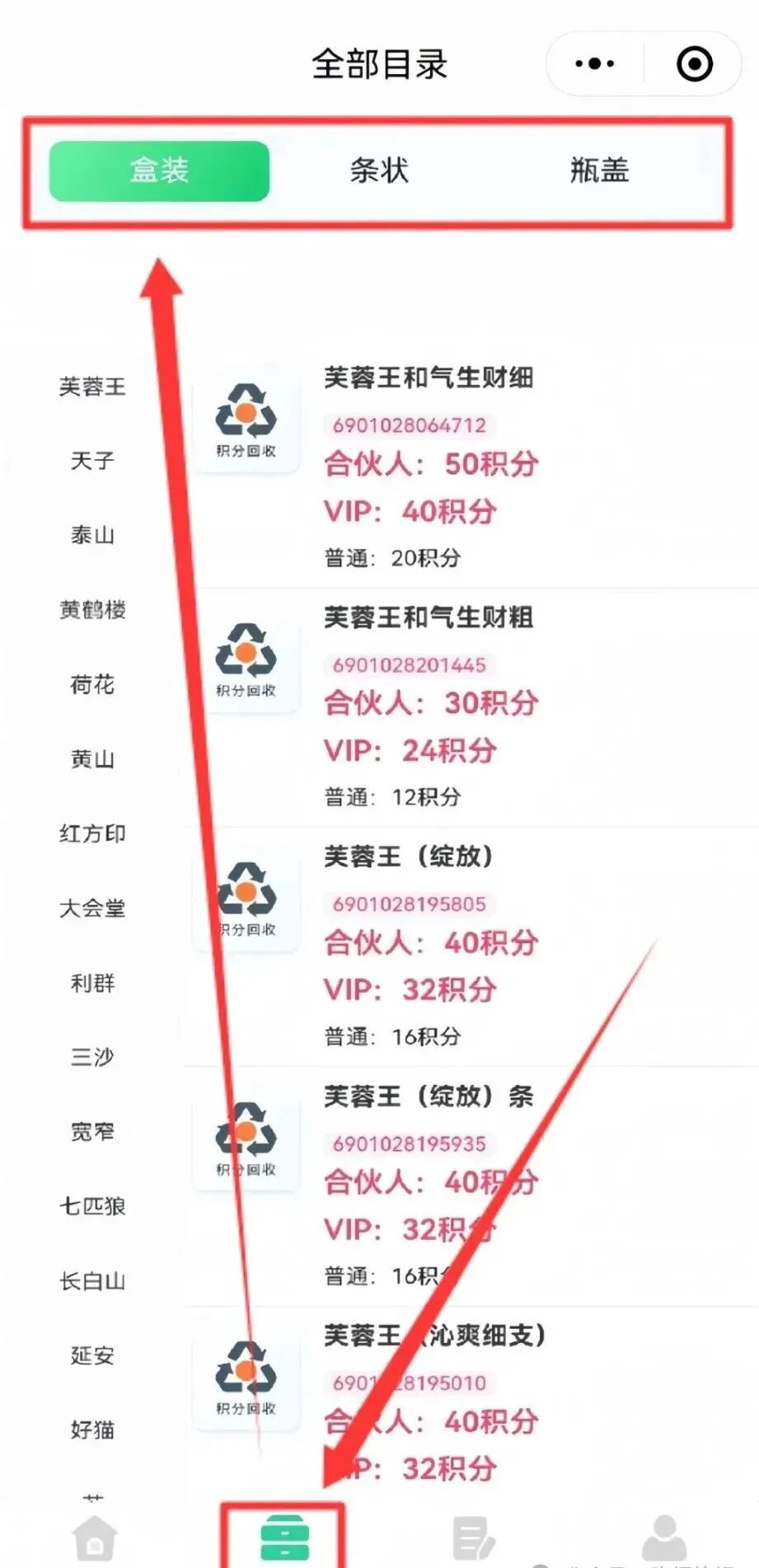Select 黄鹤楼 from the brand list
Screen dimensions: 759x1568
(x=92, y=610)
